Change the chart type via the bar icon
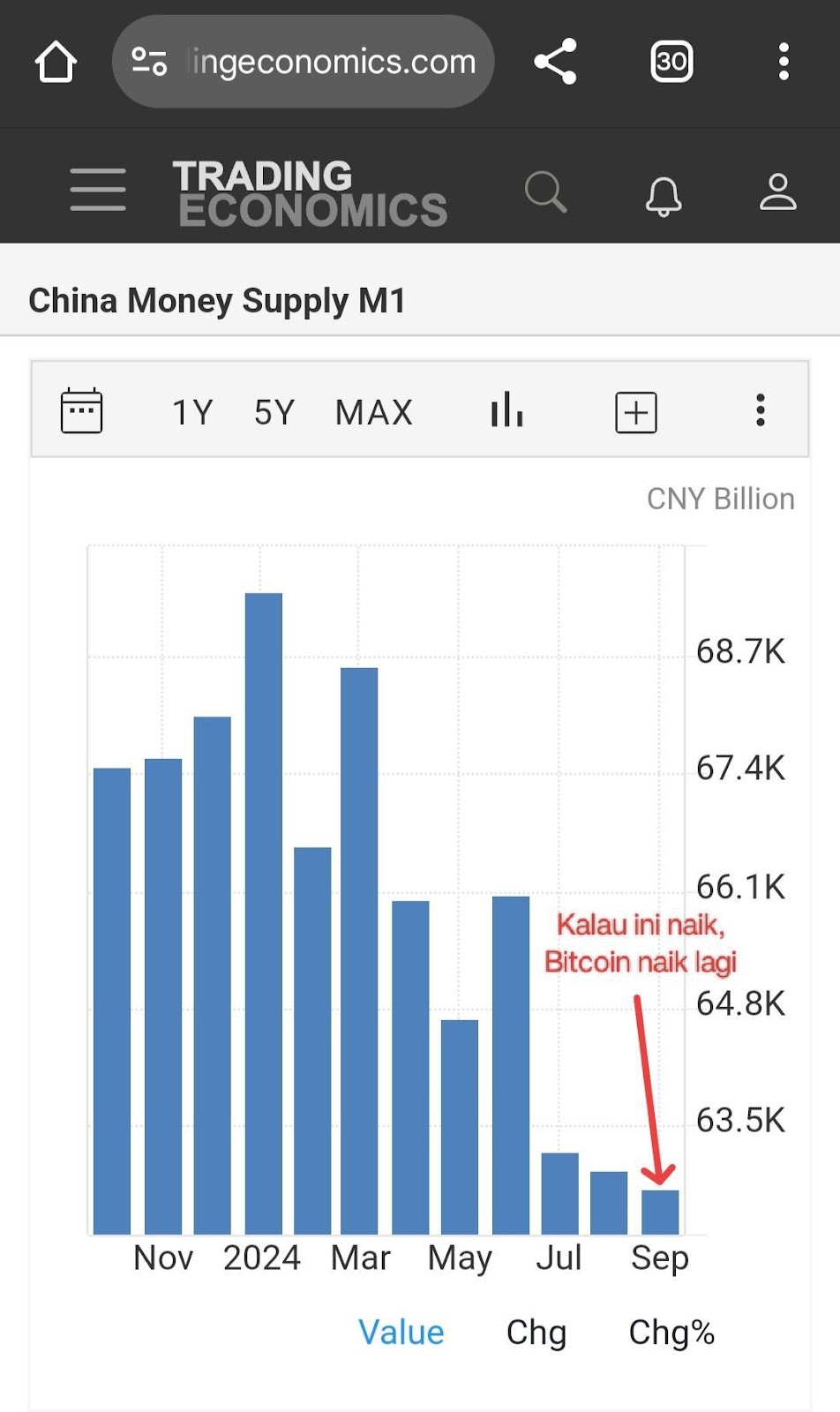This screenshot has width=840, height=1412. coord(507,409)
